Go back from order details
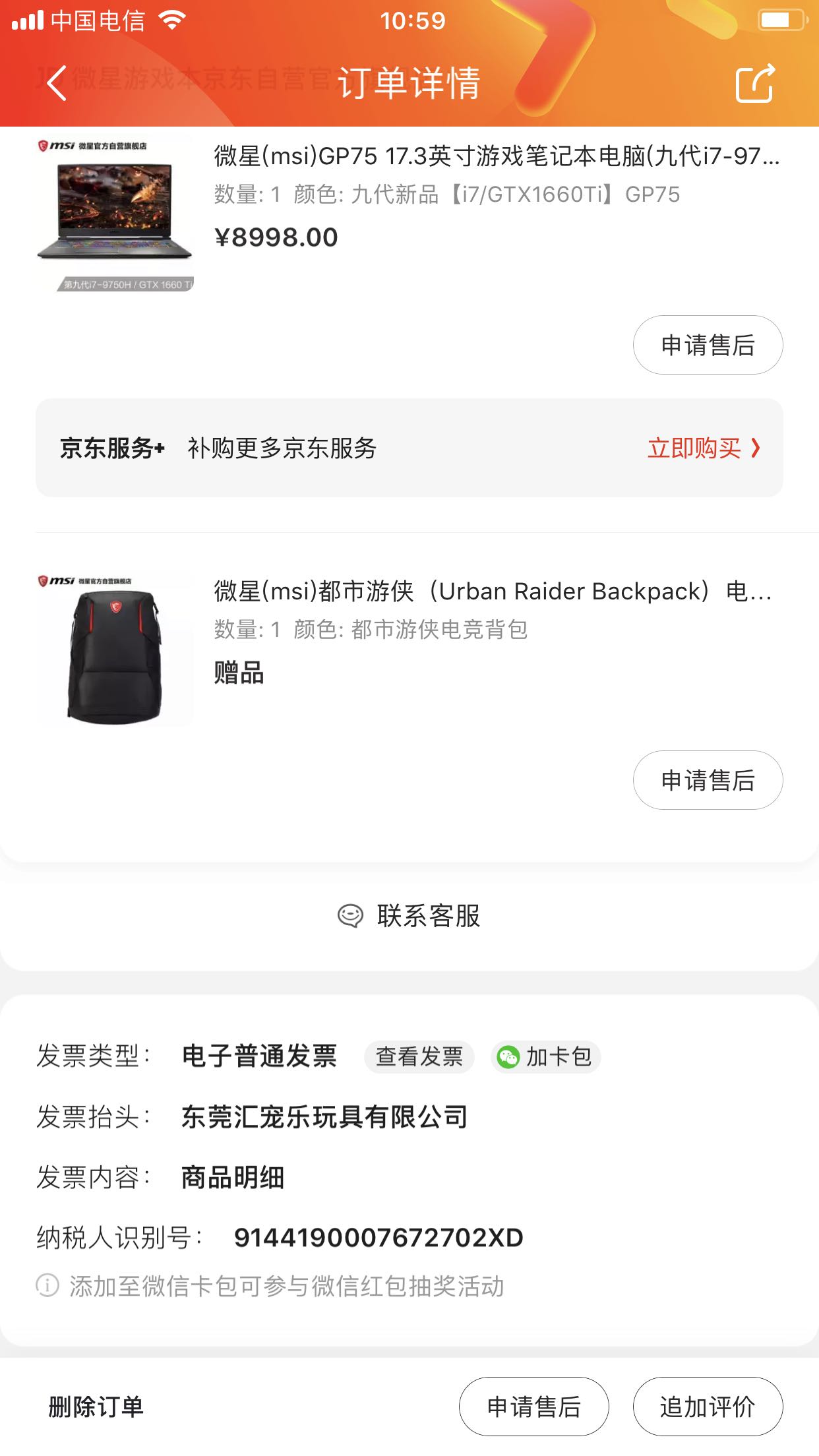This screenshot has height=1456, width=819. 57,83
